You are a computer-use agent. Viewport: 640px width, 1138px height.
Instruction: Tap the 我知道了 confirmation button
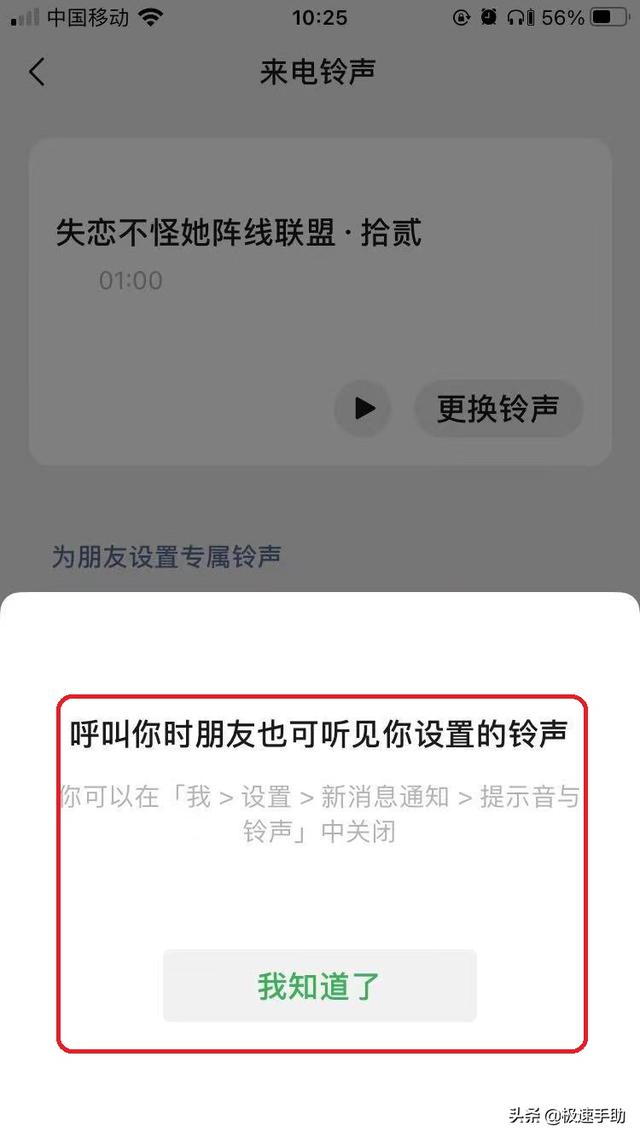click(x=319, y=985)
